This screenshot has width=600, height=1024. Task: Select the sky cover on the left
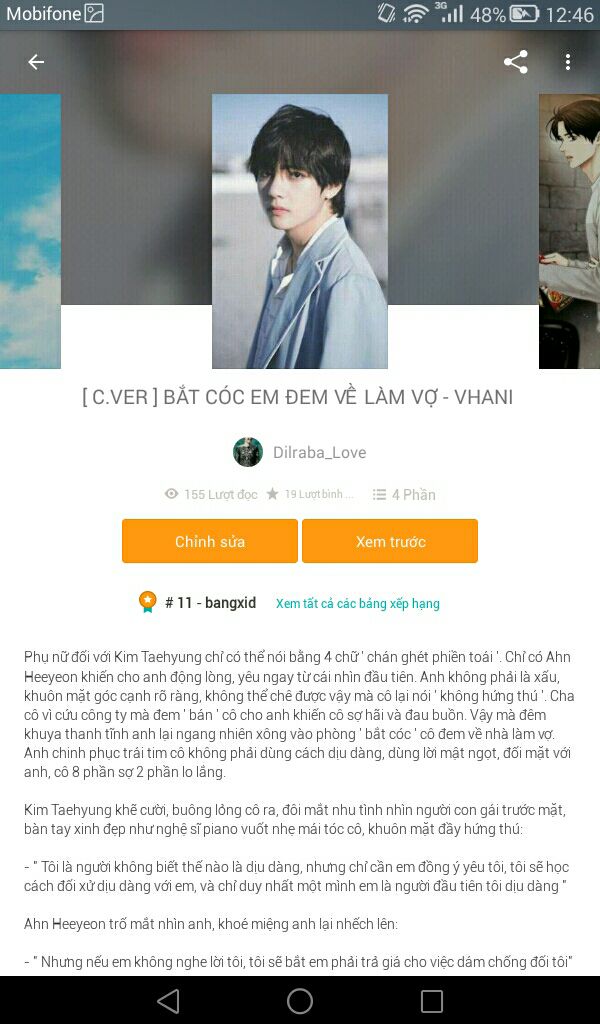(30, 231)
